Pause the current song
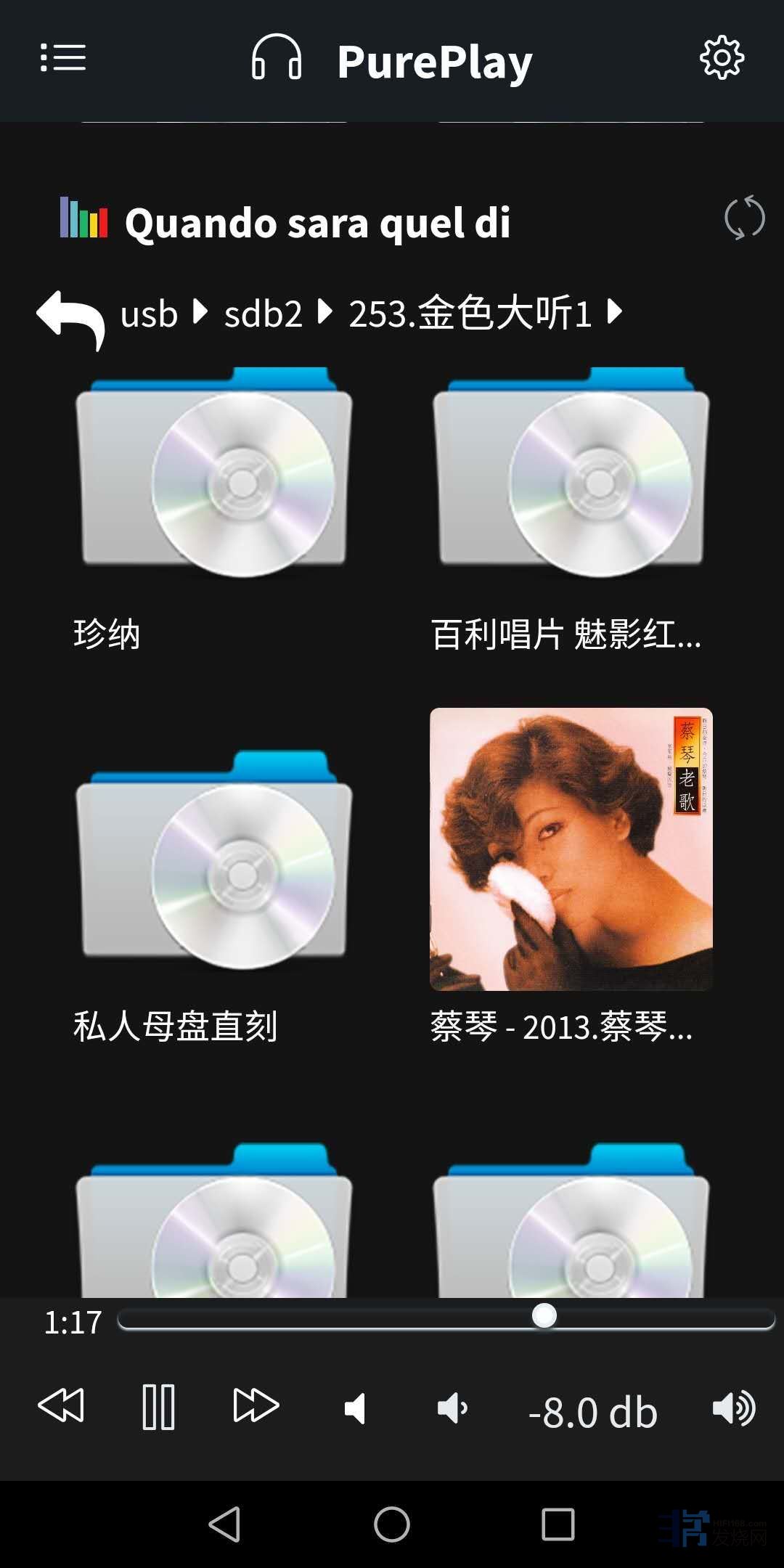Viewport: 784px width, 1568px height. tap(158, 1407)
